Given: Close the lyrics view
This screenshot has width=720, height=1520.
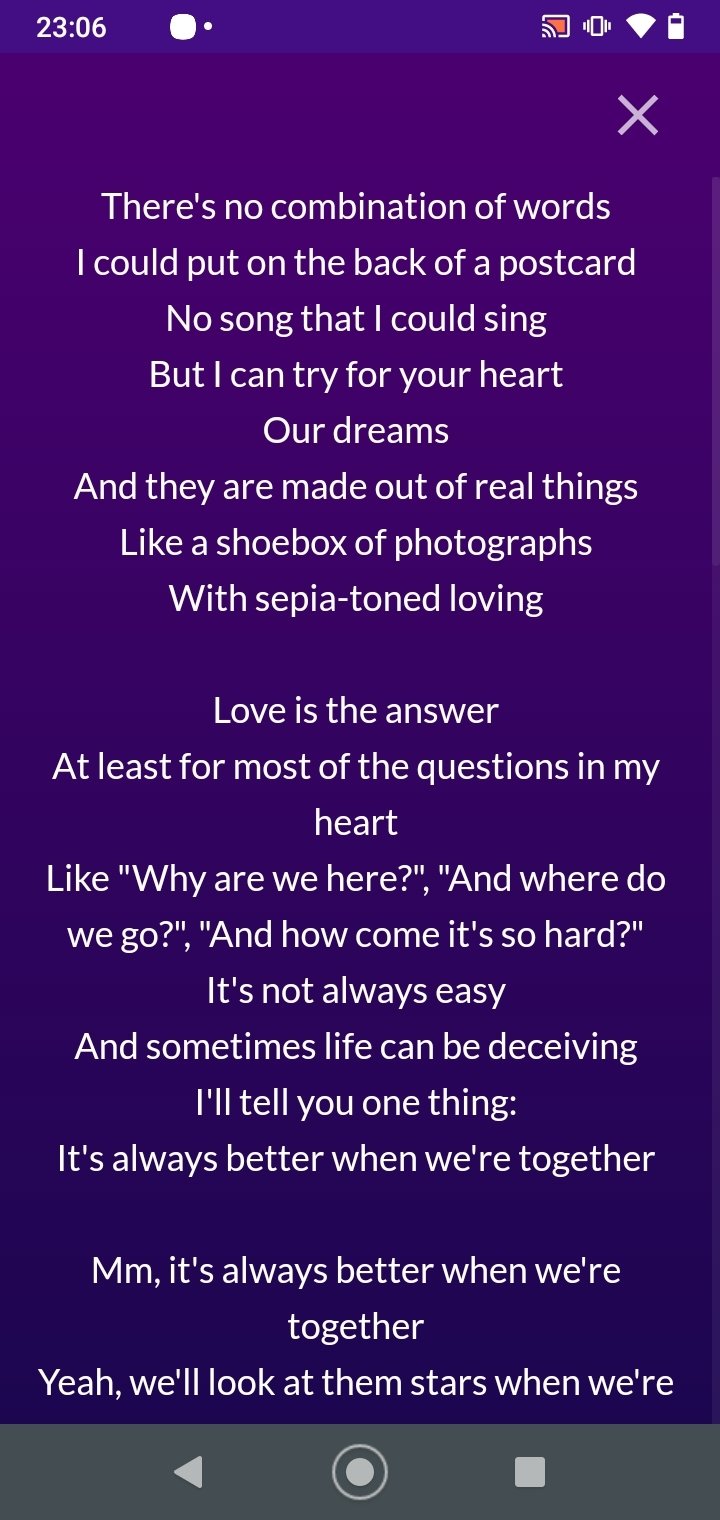Looking at the screenshot, I should 638,116.
